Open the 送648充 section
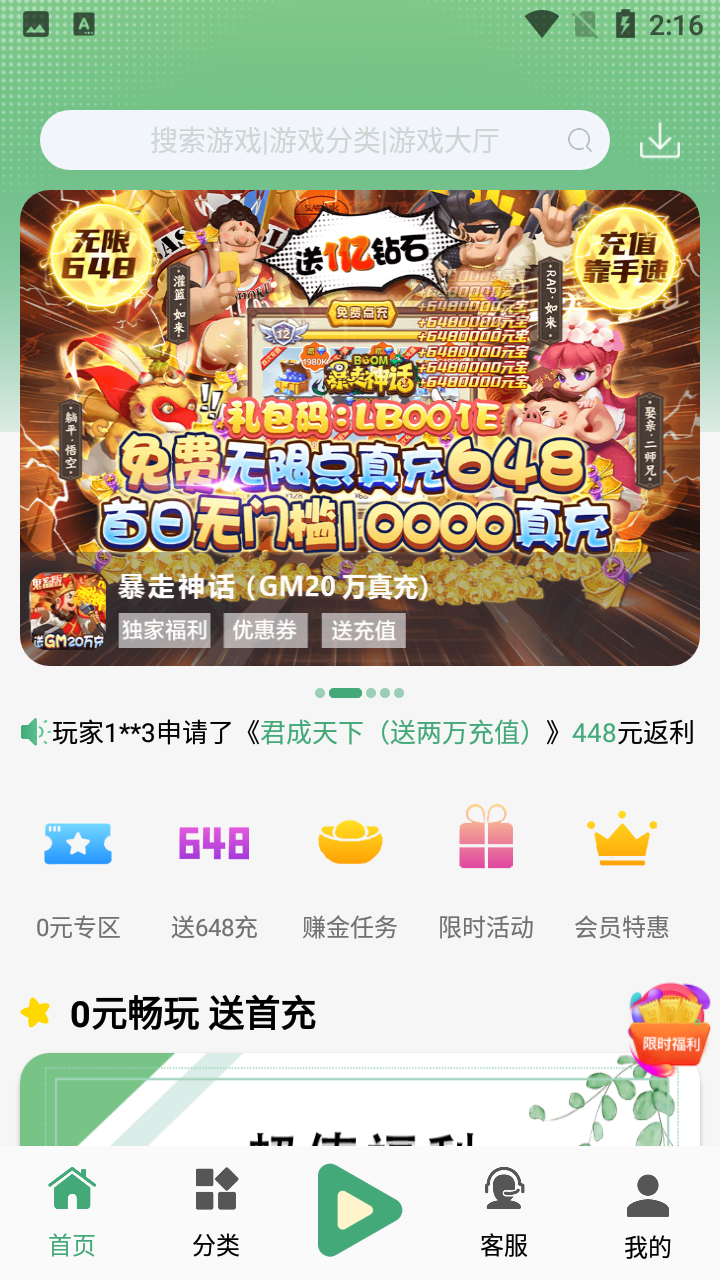 (x=214, y=871)
